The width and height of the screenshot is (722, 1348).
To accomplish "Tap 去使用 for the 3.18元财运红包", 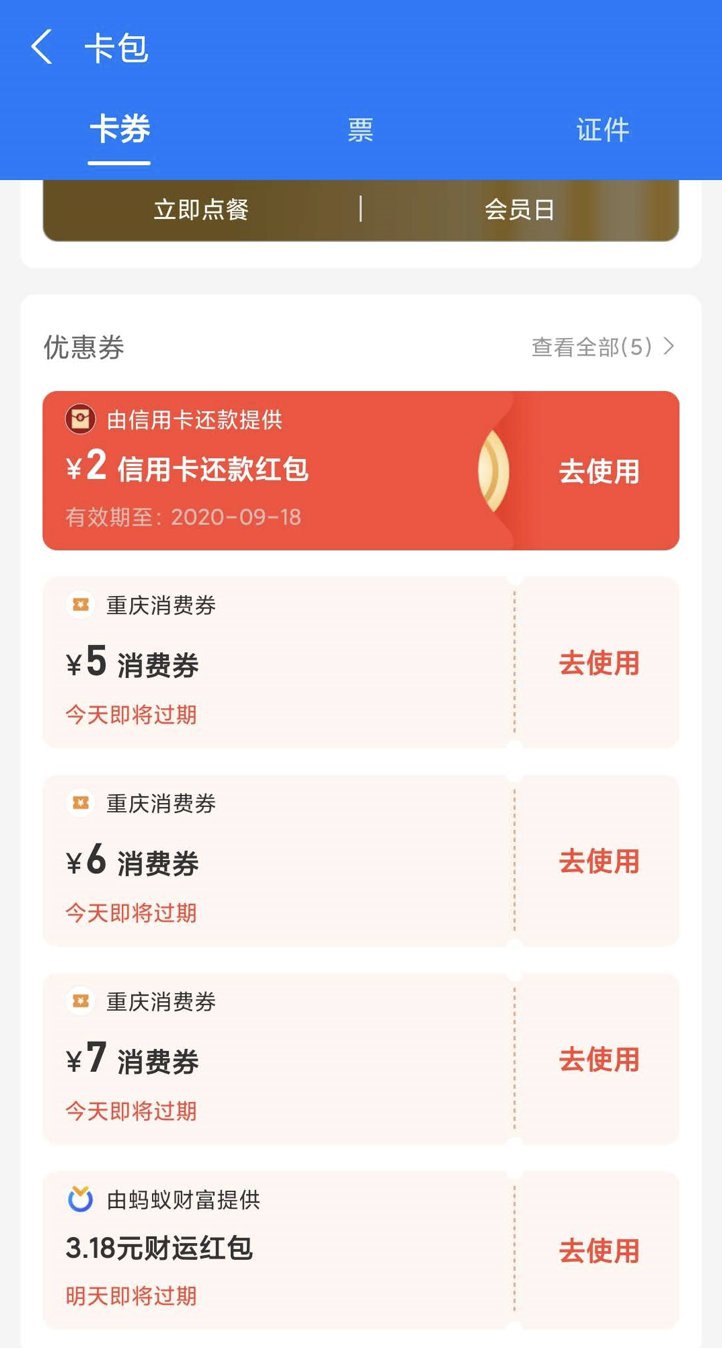I will pyautogui.click(x=598, y=1250).
